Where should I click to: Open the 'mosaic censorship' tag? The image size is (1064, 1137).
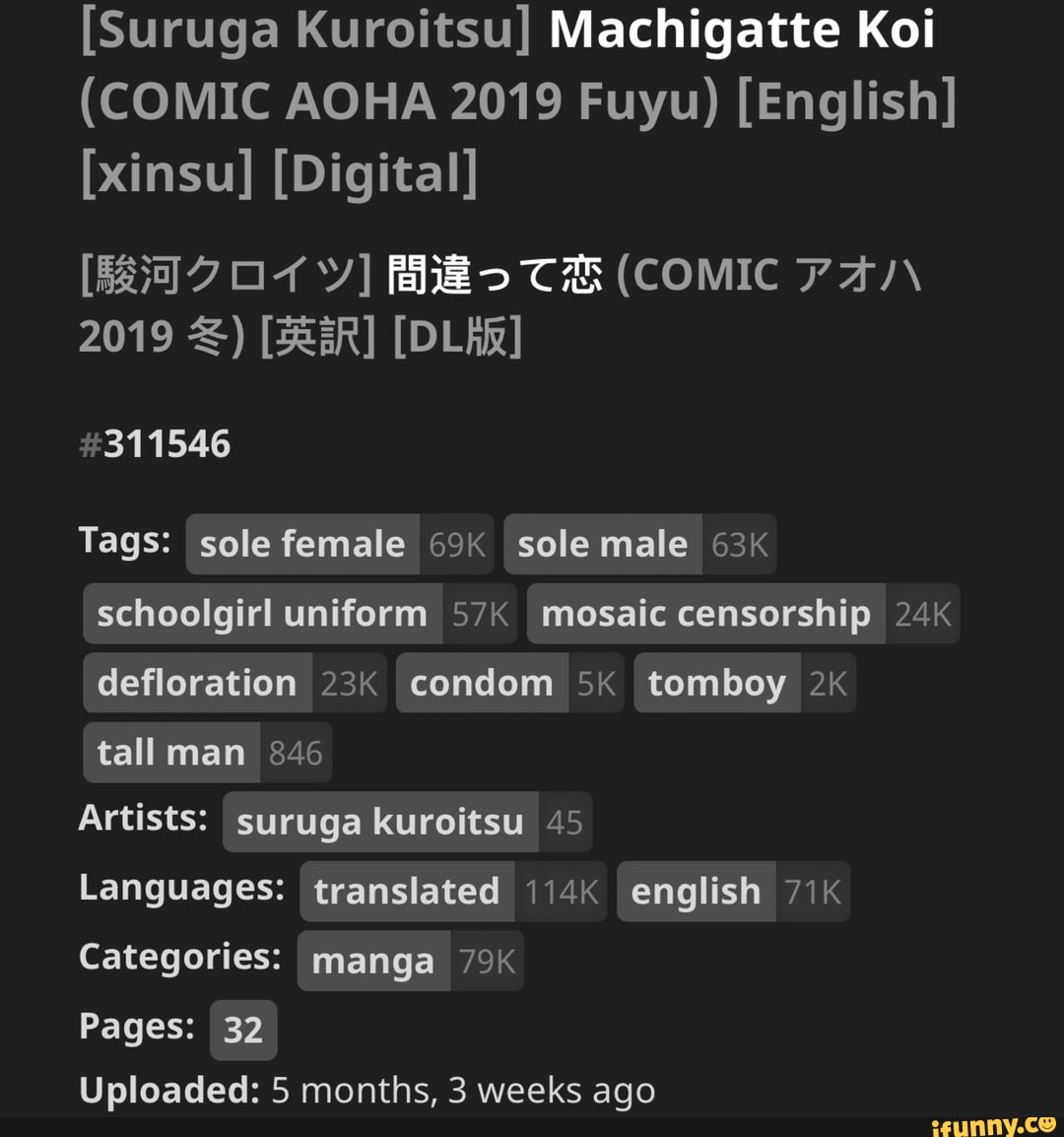[x=704, y=613]
